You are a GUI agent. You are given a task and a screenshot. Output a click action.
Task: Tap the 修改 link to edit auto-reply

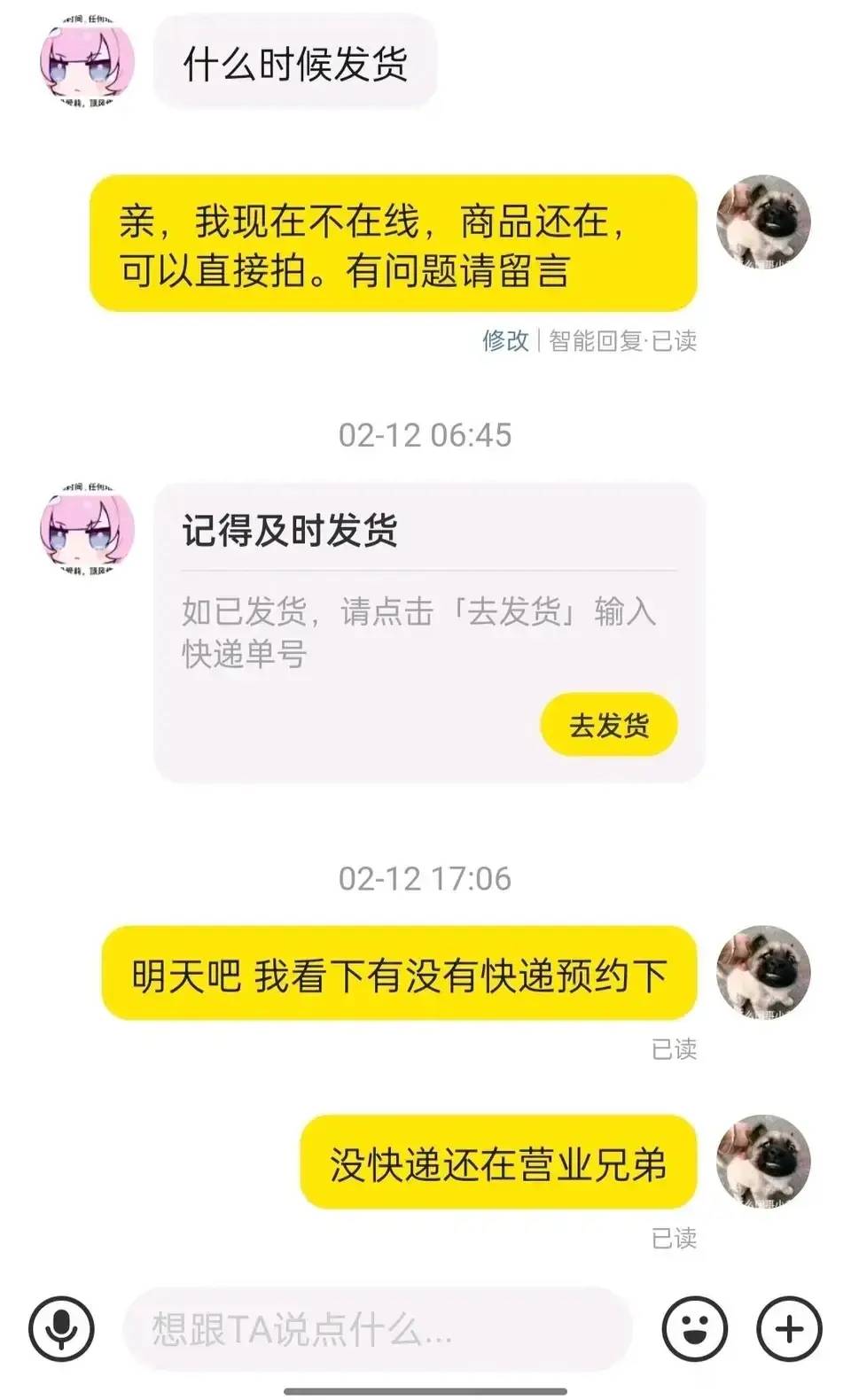pos(503,339)
